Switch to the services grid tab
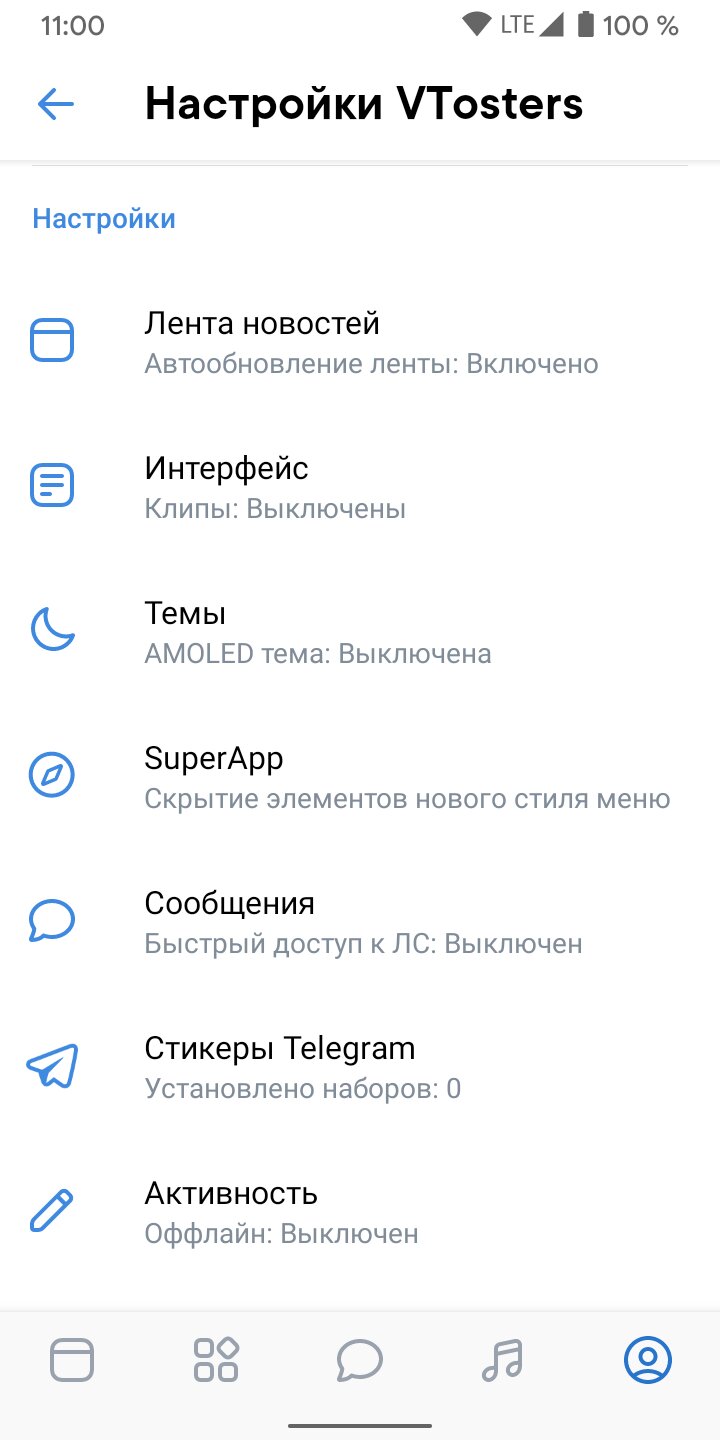 [x=216, y=1360]
